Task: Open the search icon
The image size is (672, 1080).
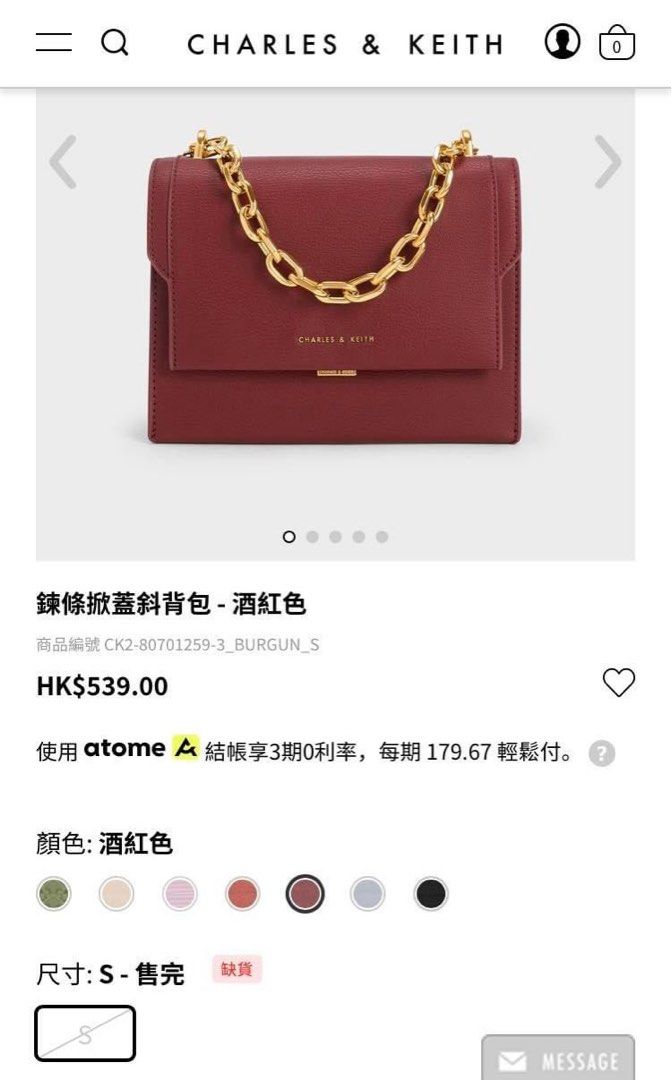Action: coord(115,42)
